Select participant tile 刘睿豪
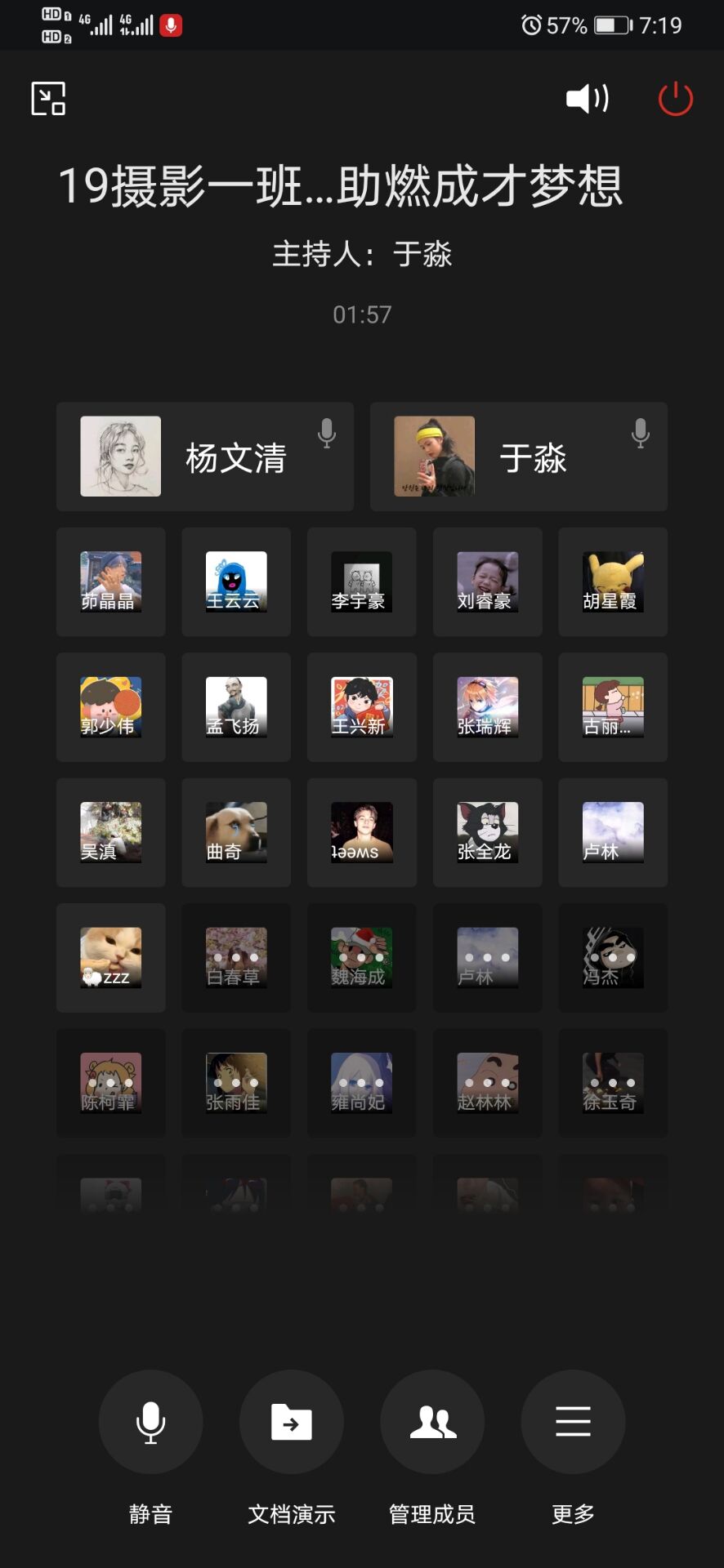Image resolution: width=724 pixels, height=1568 pixels. tap(487, 581)
